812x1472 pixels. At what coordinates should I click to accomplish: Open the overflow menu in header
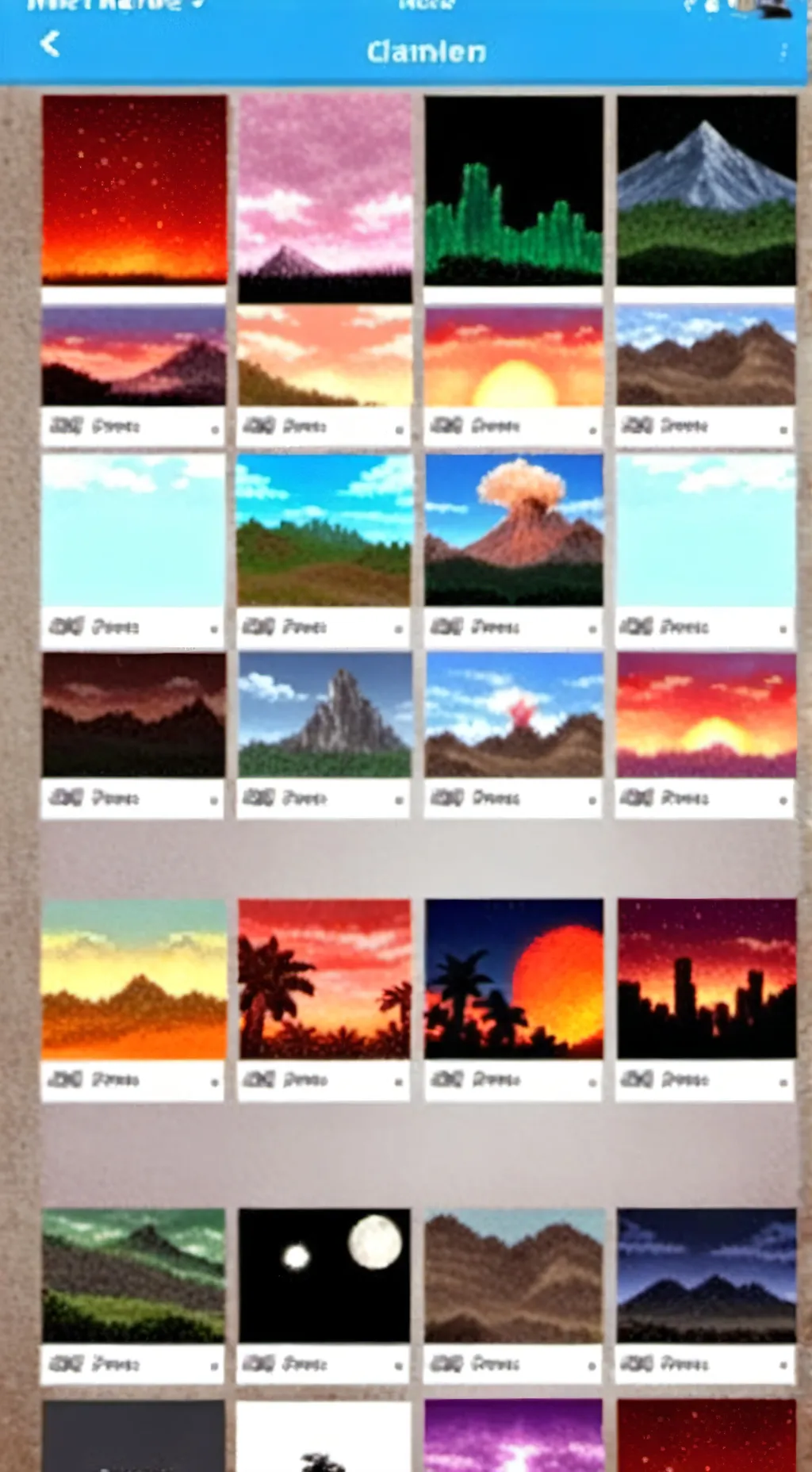coord(783,52)
